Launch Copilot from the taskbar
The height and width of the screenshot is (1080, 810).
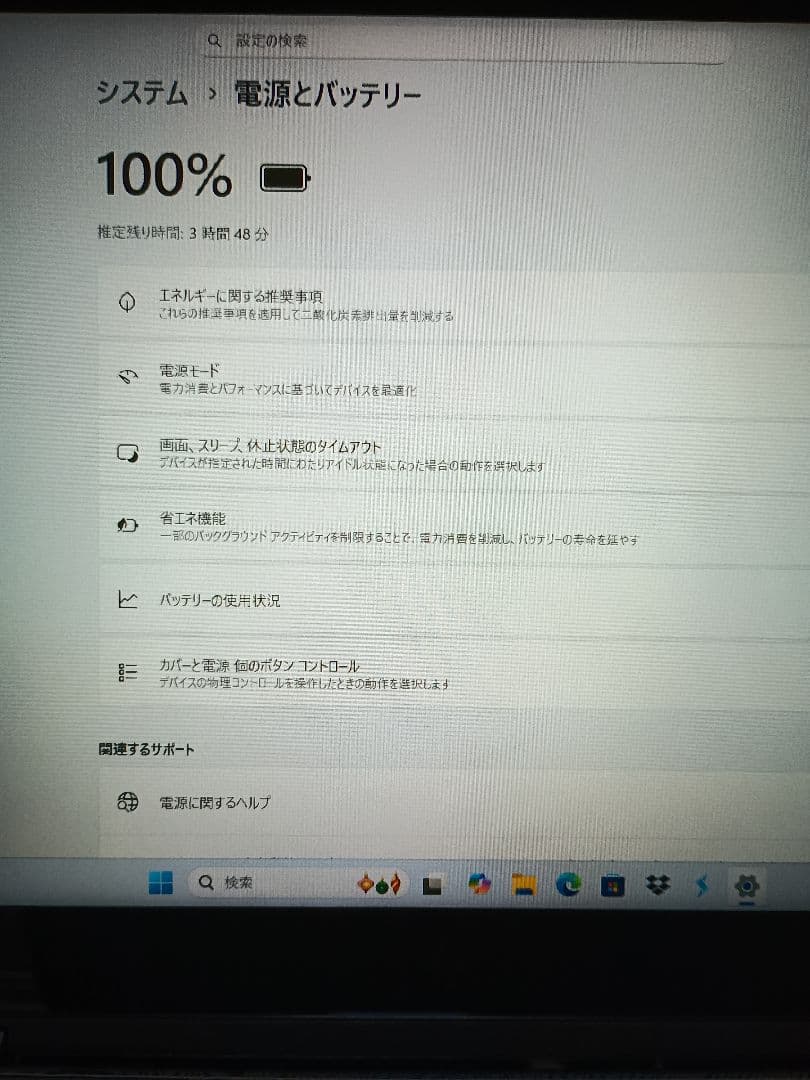(x=479, y=884)
